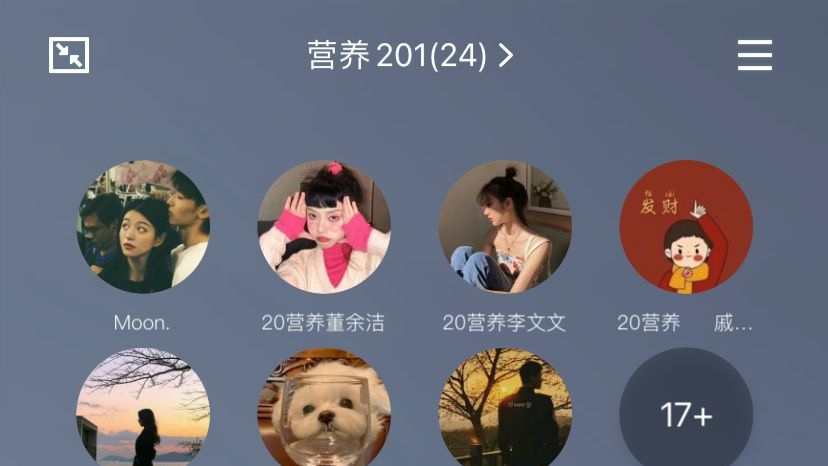Open the sunset silhouette girl avatar
828x466 pixels.
click(143, 410)
